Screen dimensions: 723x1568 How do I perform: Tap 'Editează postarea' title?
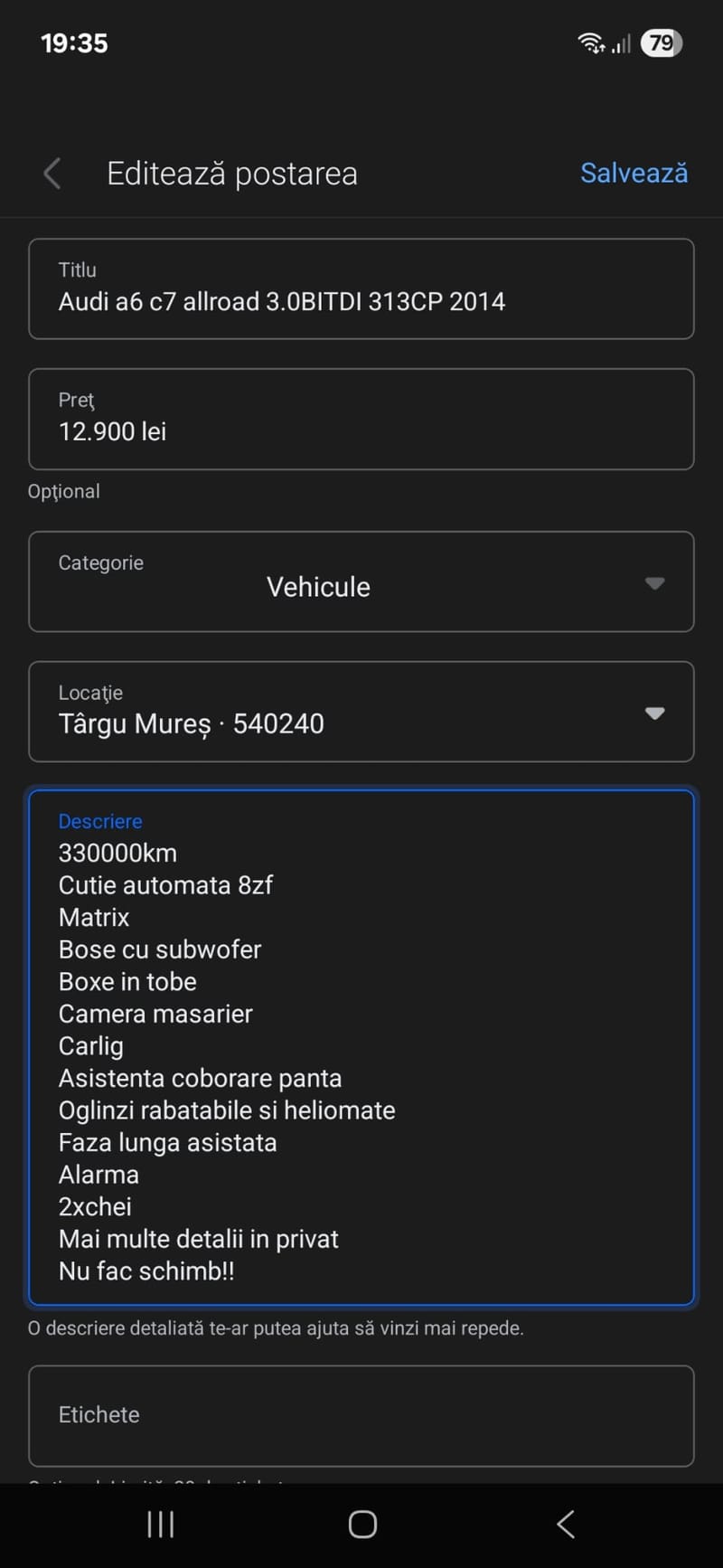[231, 173]
